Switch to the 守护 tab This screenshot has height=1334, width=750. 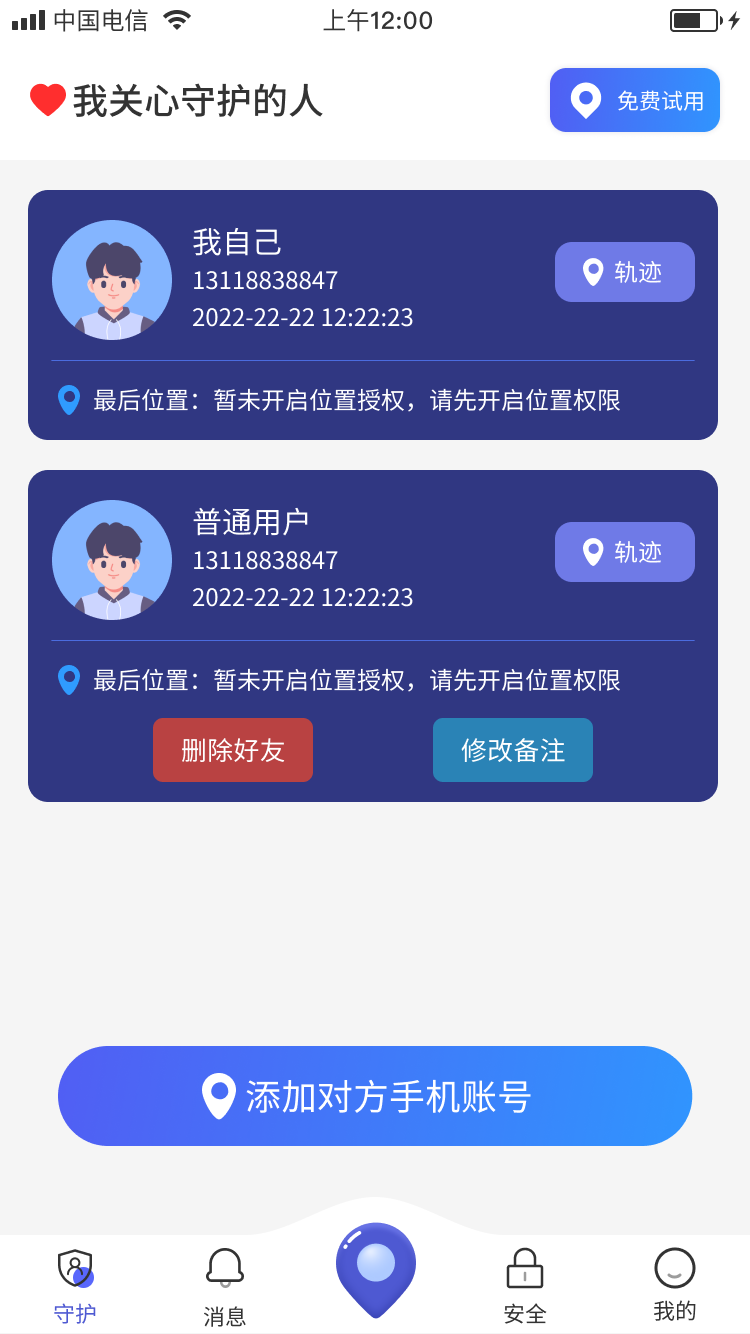coord(75,1286)
